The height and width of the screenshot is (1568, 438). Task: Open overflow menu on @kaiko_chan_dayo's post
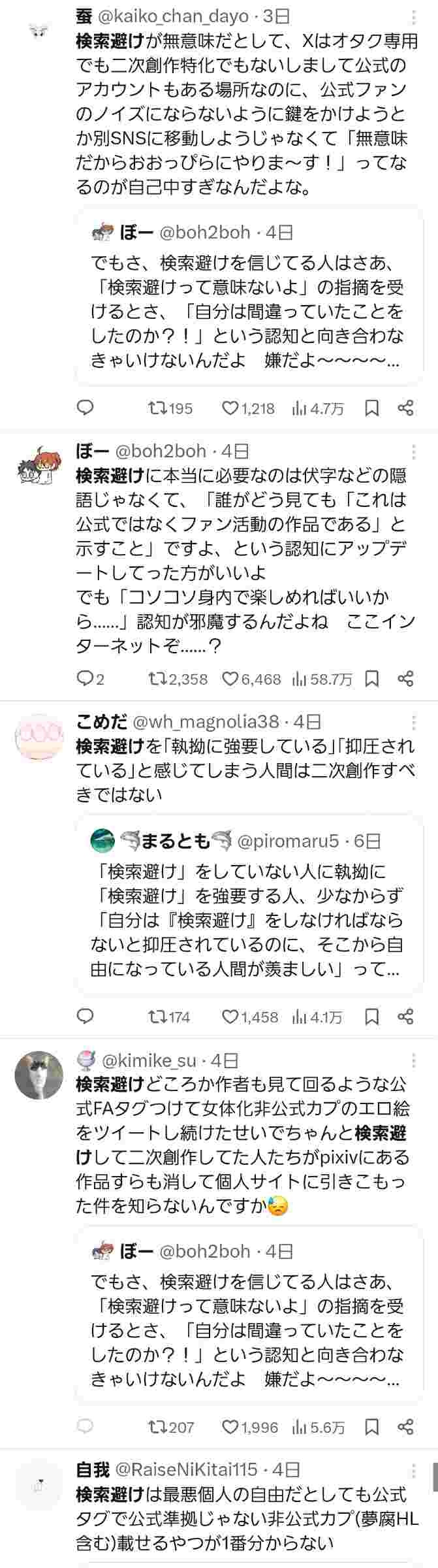[x=414, y=17]
